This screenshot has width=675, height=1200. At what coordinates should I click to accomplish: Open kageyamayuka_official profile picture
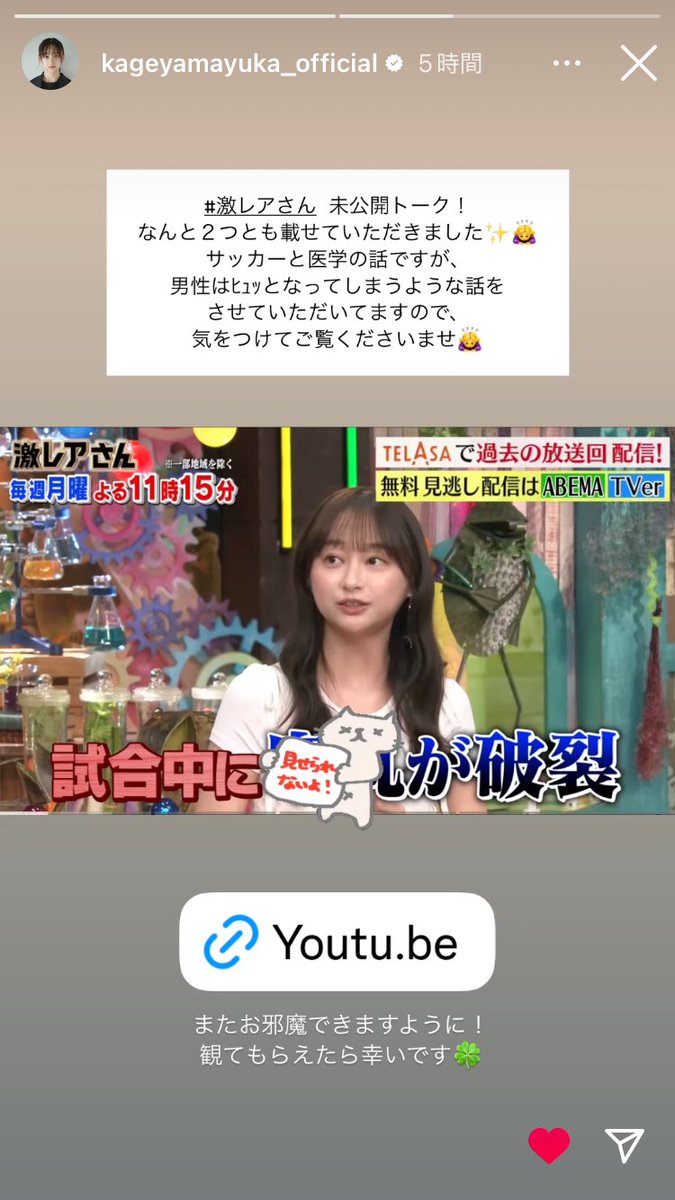[x=50, y=62]
